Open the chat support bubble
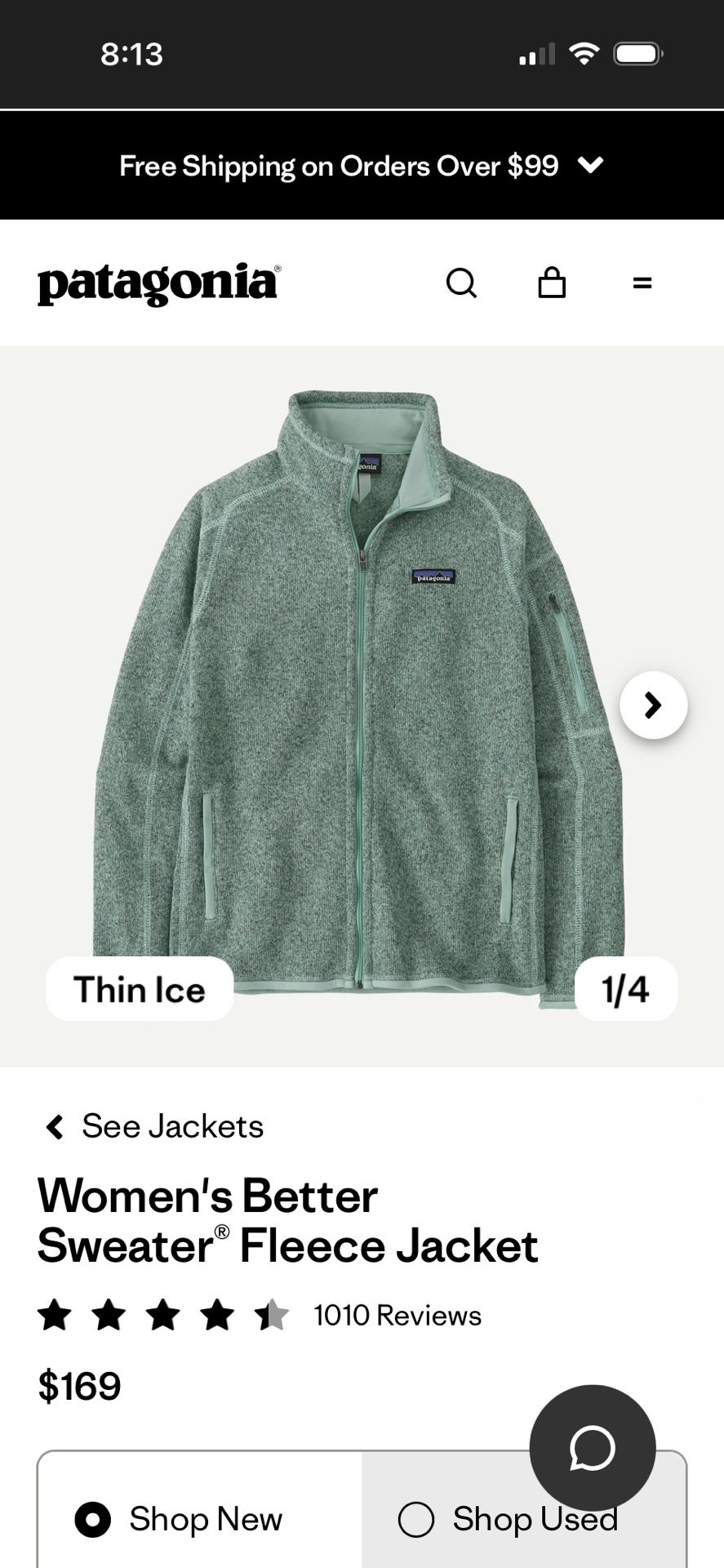The height and width of the screenshot is (1568, 724). pyautogui.click(x=592, y=1448)
